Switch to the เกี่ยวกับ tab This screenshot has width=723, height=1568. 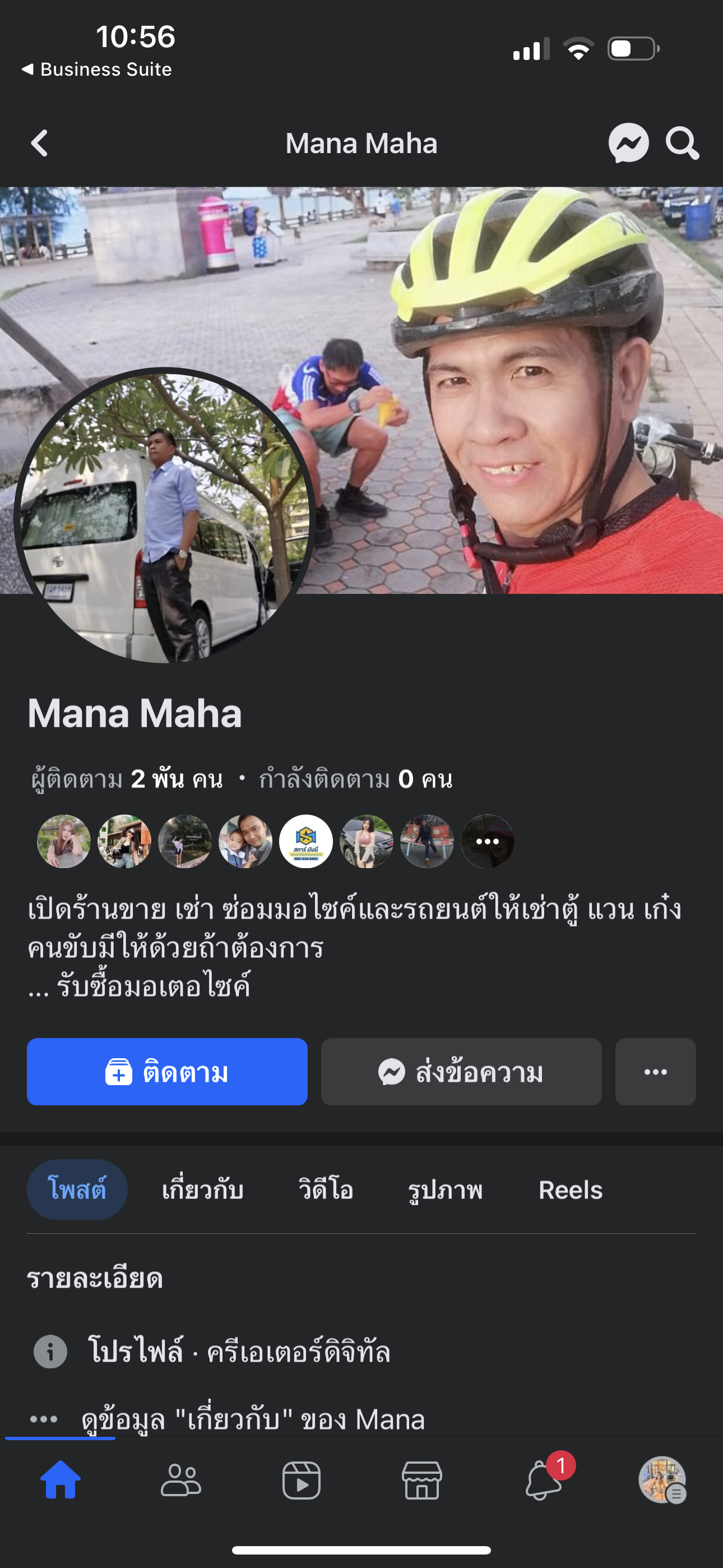(x=202, y=1189)
